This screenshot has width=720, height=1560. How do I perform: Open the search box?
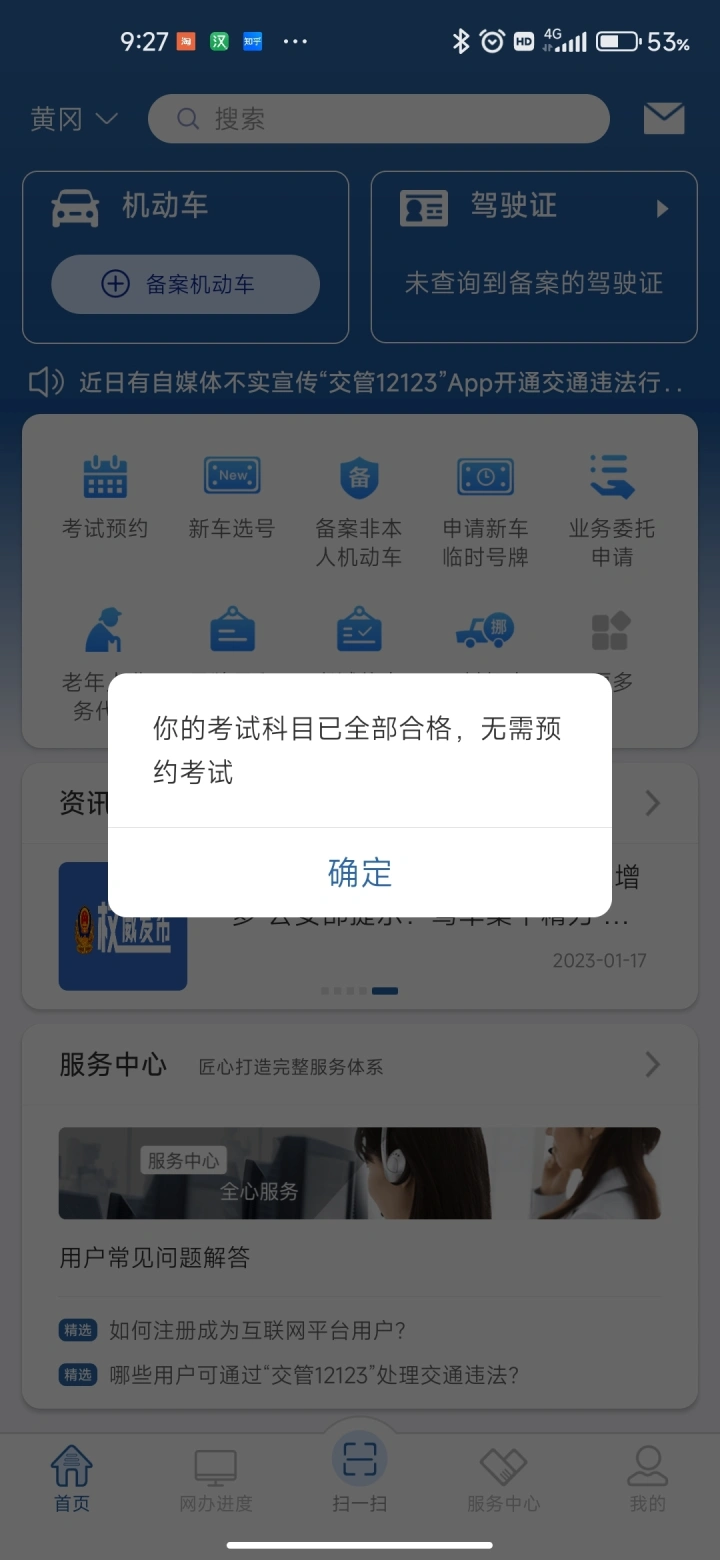pyautogui.click(x=378, y=119)
